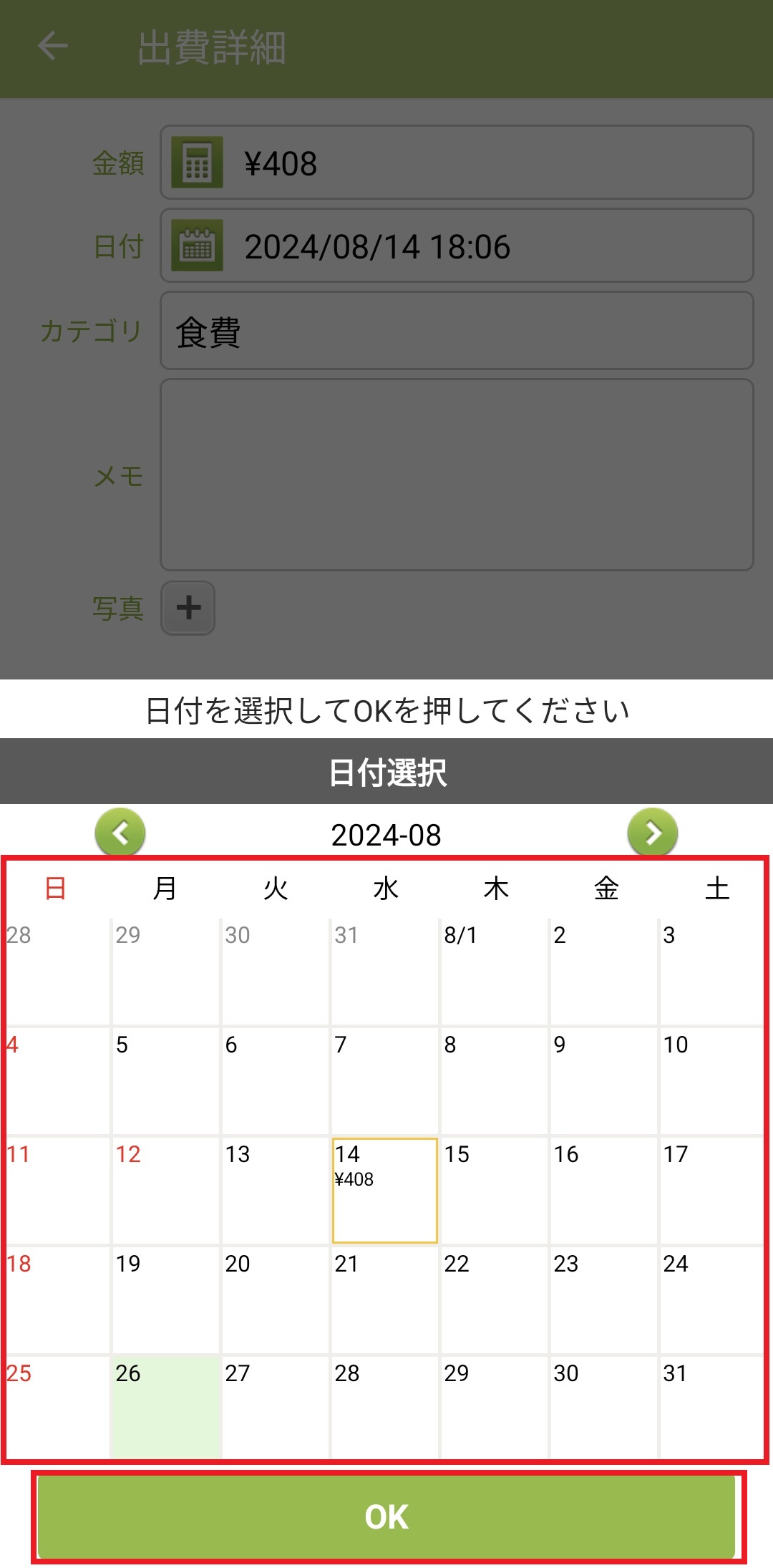Go to the previous month
Screen dimensions: 773x1568
point(120,833)
